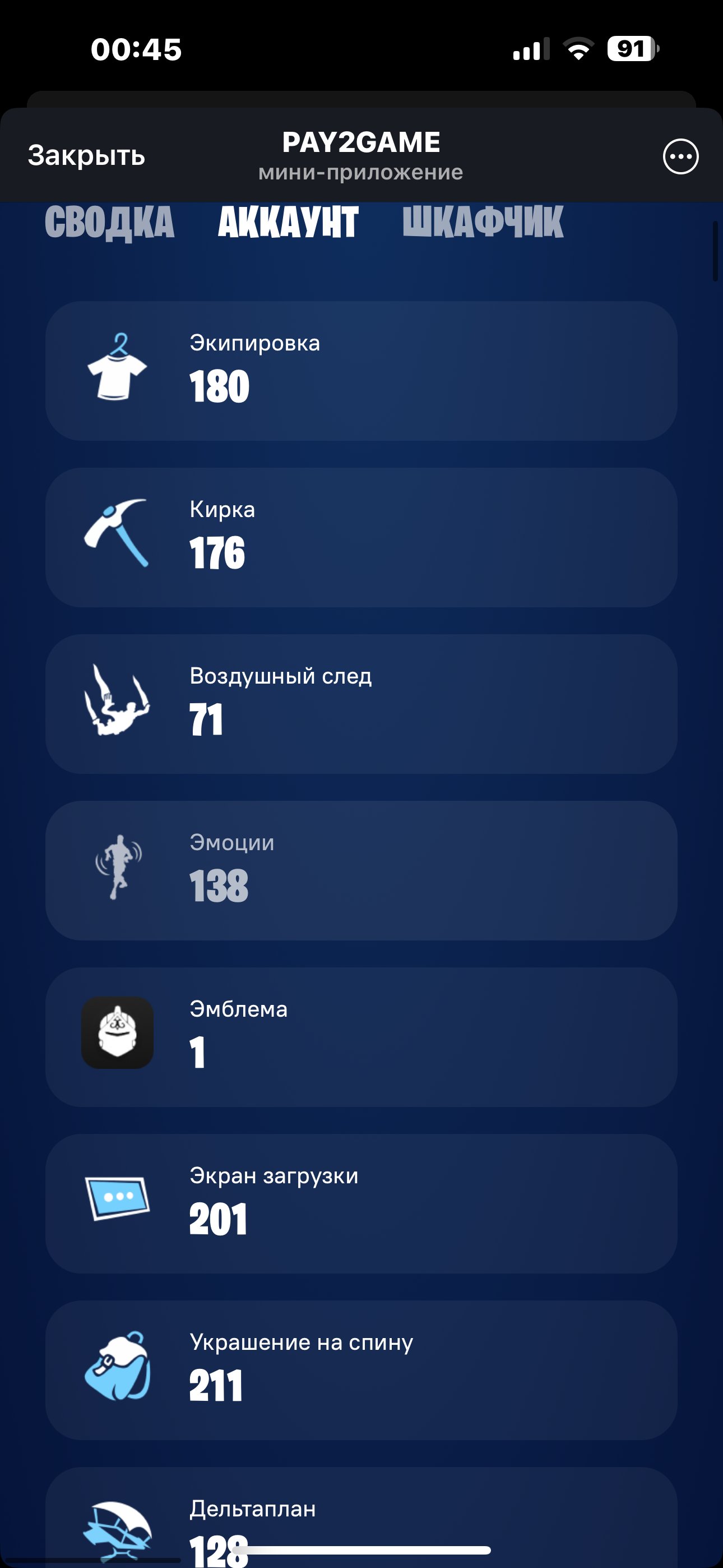Viewport: 723px width, 1568px height.
Task: Open the Кирка card
Action: (x=361, y=537)
